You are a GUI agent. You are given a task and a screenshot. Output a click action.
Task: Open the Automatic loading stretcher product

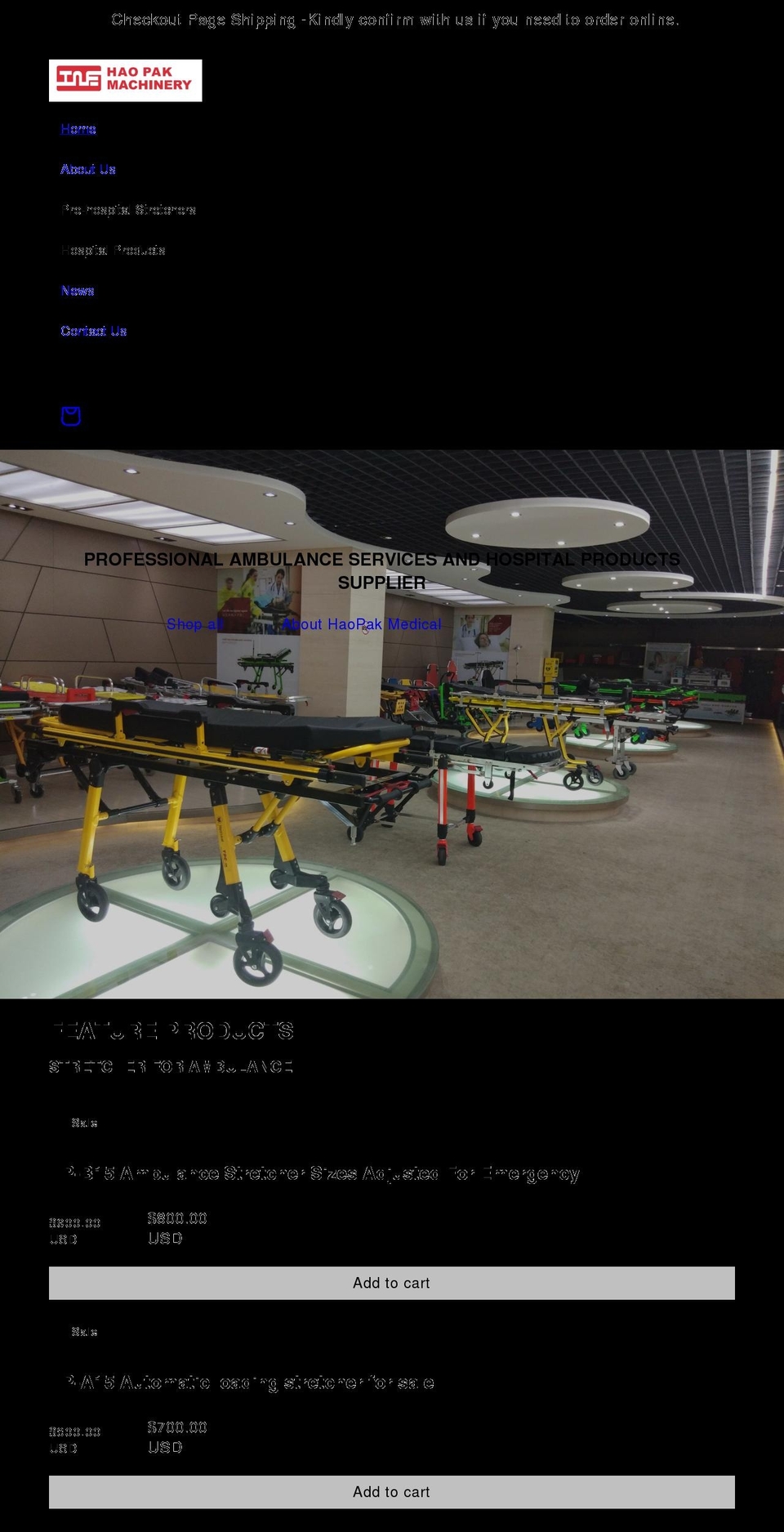[250, 1382]
